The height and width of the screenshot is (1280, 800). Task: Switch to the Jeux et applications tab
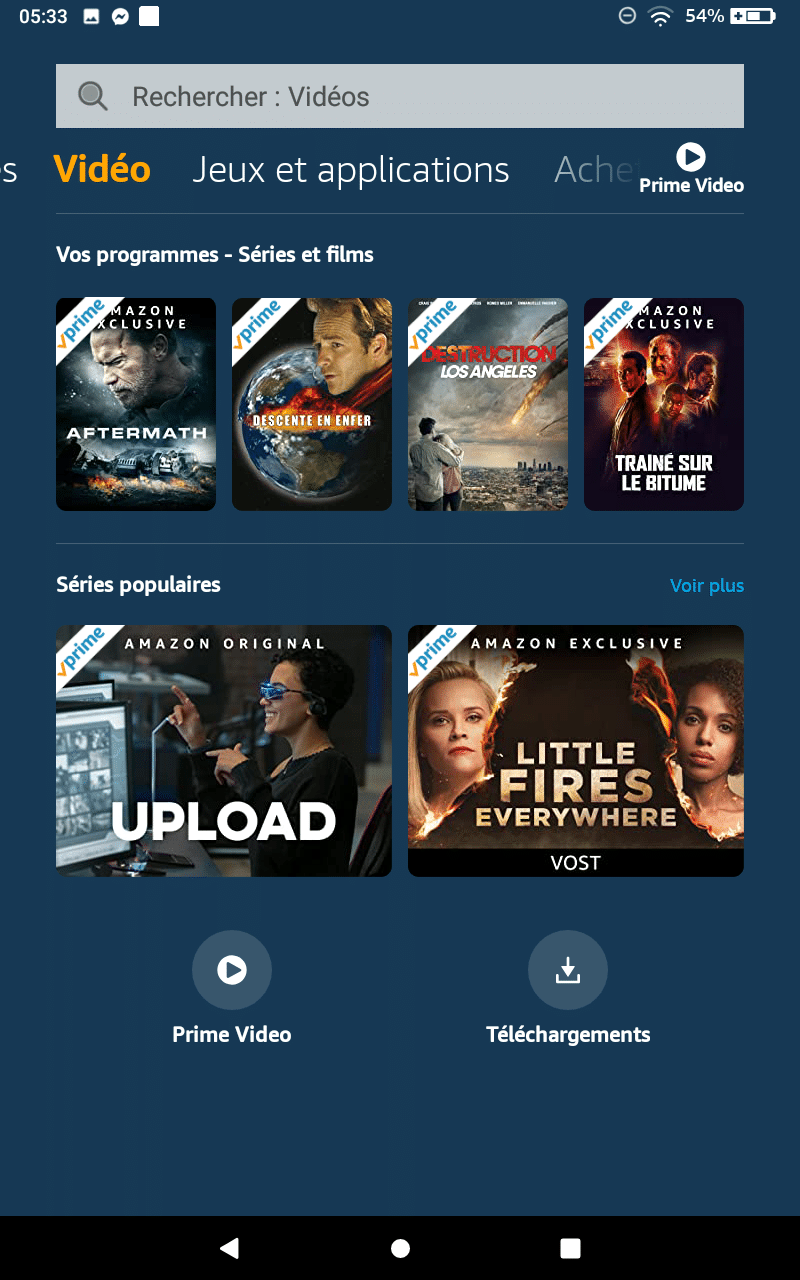[x=351, y=170]
